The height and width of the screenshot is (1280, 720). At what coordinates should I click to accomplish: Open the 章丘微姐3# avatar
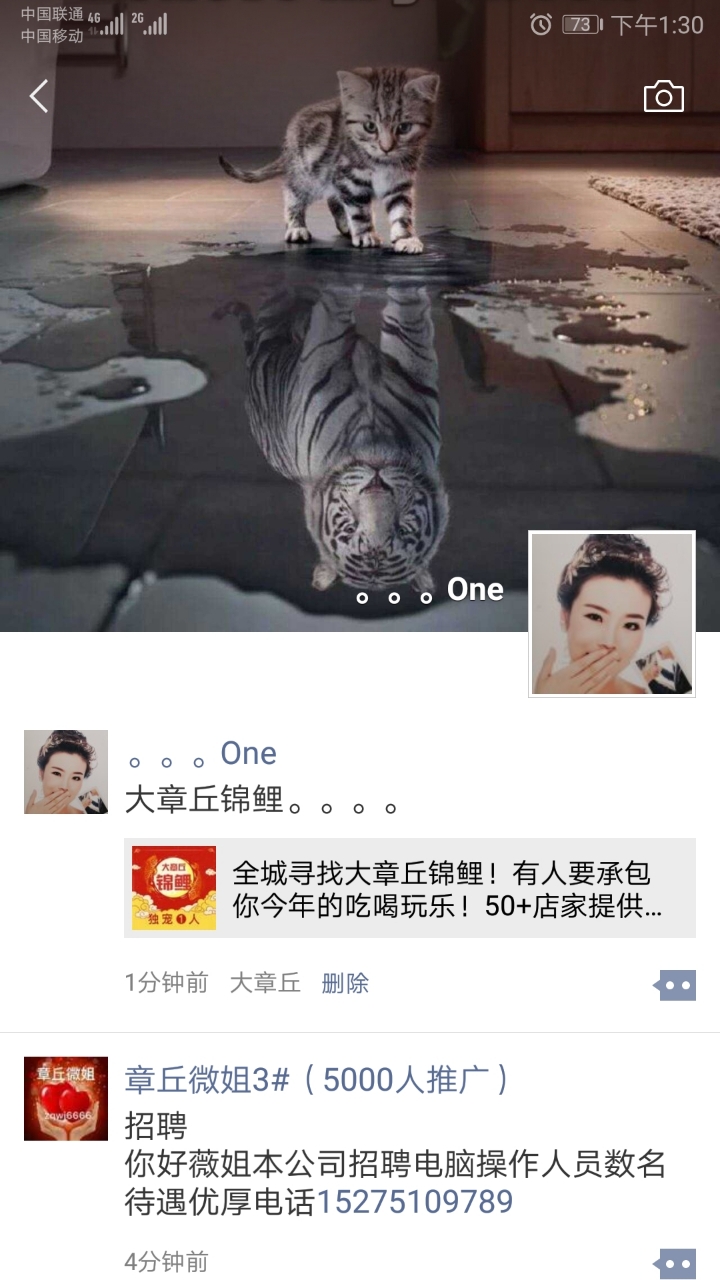pyautogui.click(x=66, y=1098)
